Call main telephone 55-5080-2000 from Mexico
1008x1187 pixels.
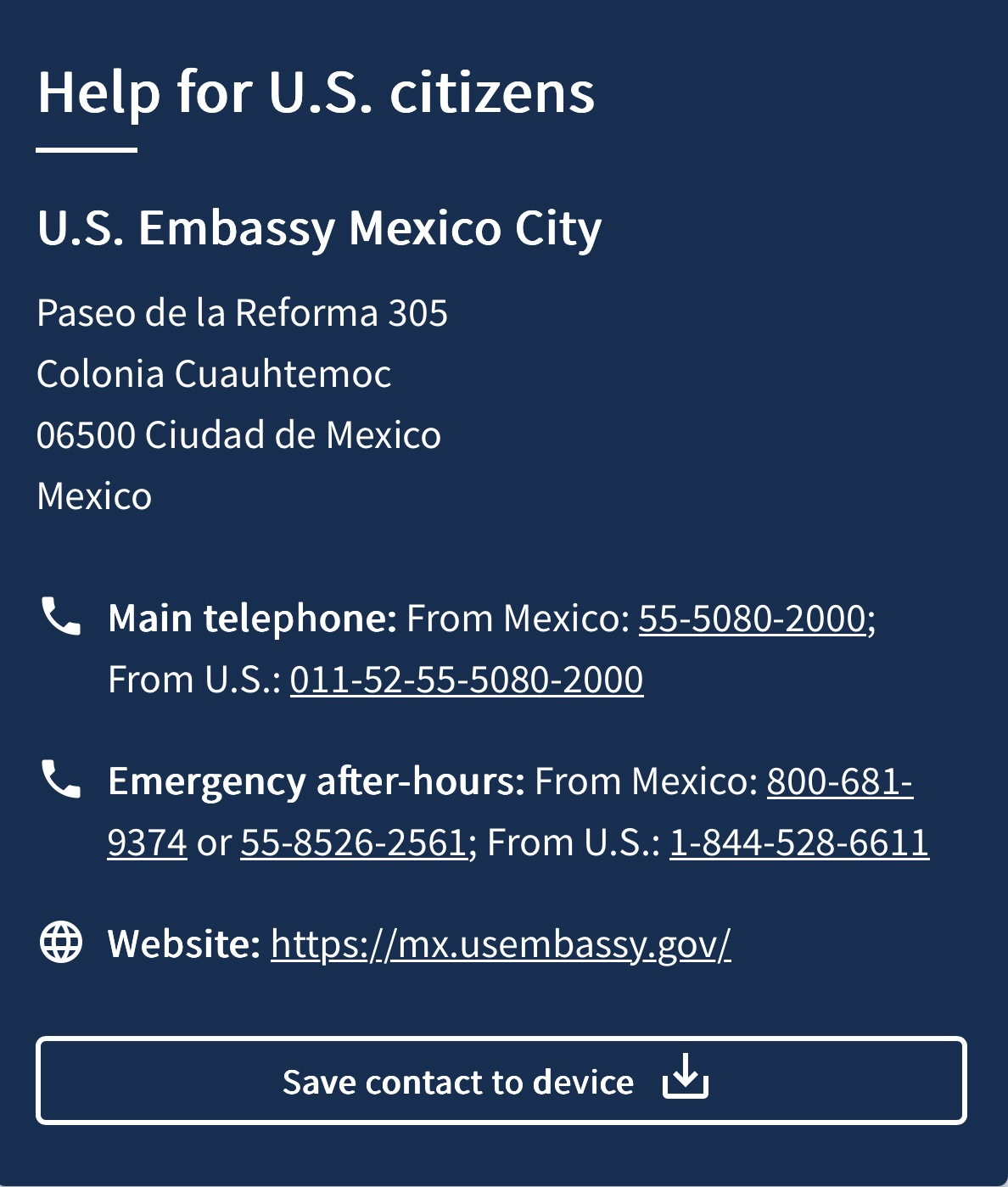752,619
